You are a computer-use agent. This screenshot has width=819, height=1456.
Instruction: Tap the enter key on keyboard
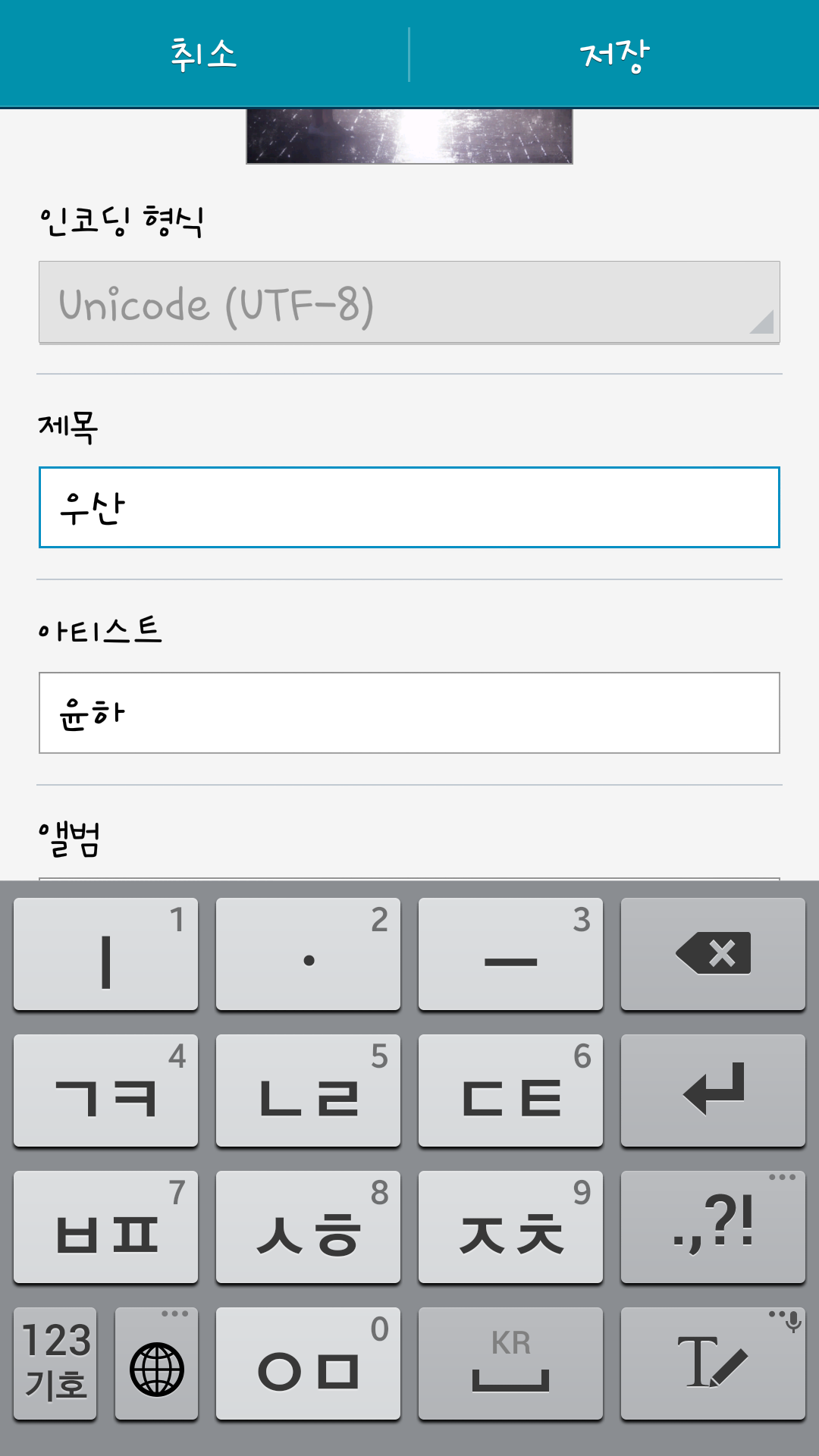(x=713, y=1090)
